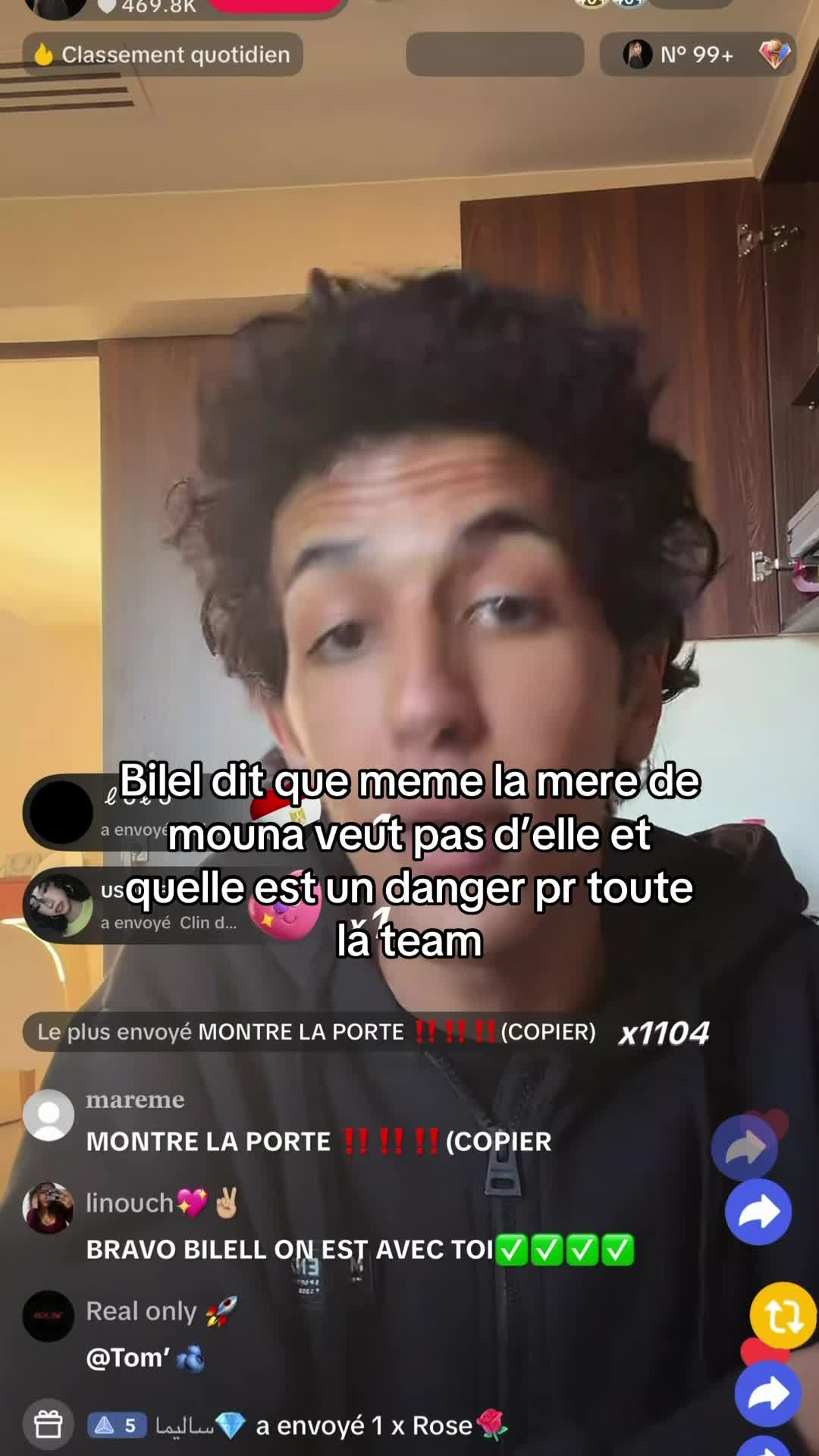View linouch's profile picture
The height and width of the screenshot is (1456, 819).
[49, 1208]
